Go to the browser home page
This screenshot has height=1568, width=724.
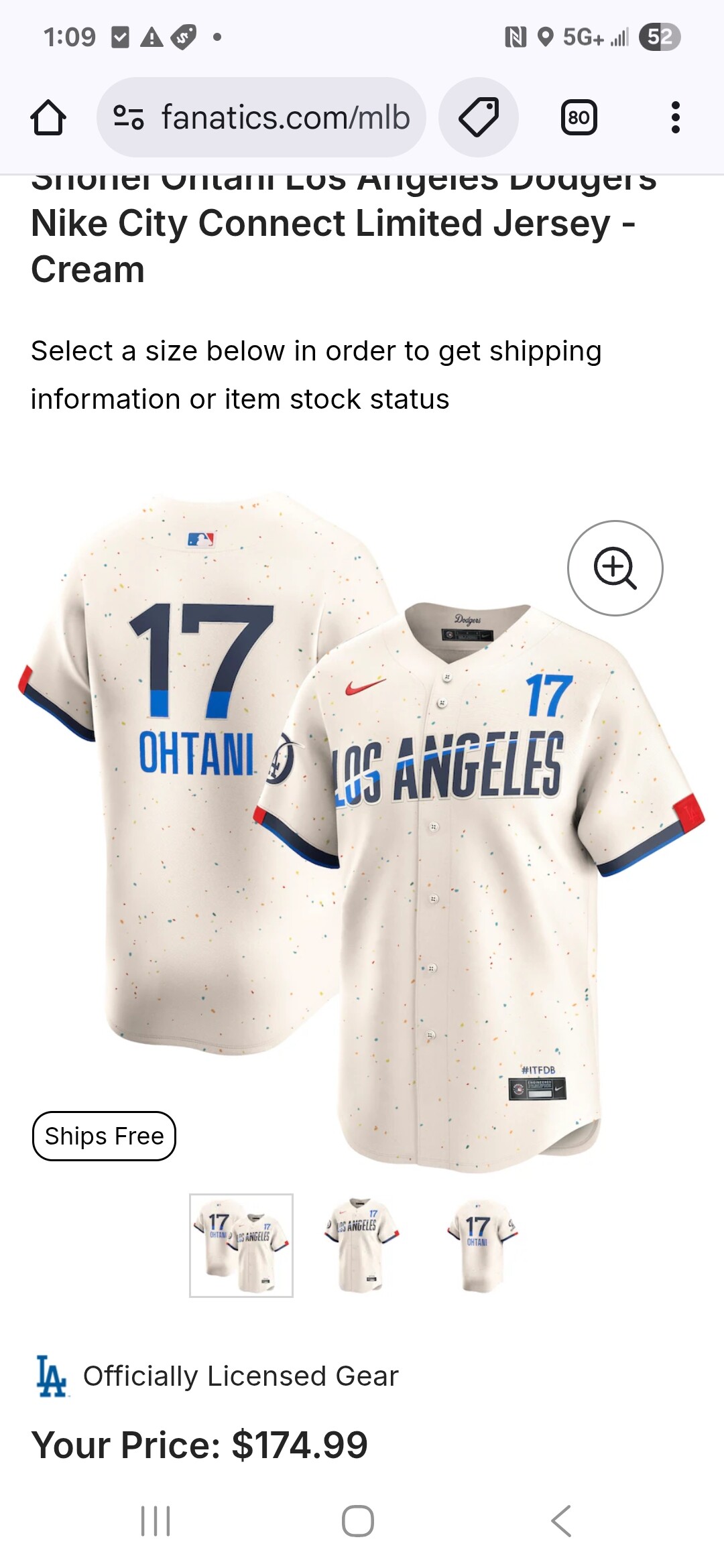coord(48,118)
